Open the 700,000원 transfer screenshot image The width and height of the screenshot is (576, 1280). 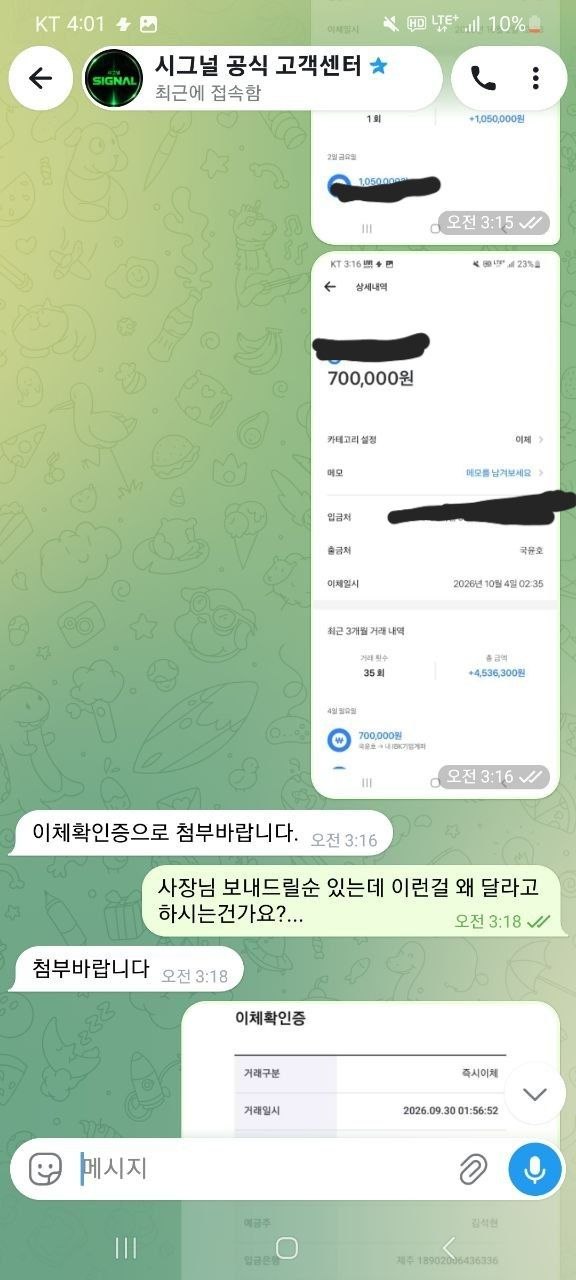435,524
